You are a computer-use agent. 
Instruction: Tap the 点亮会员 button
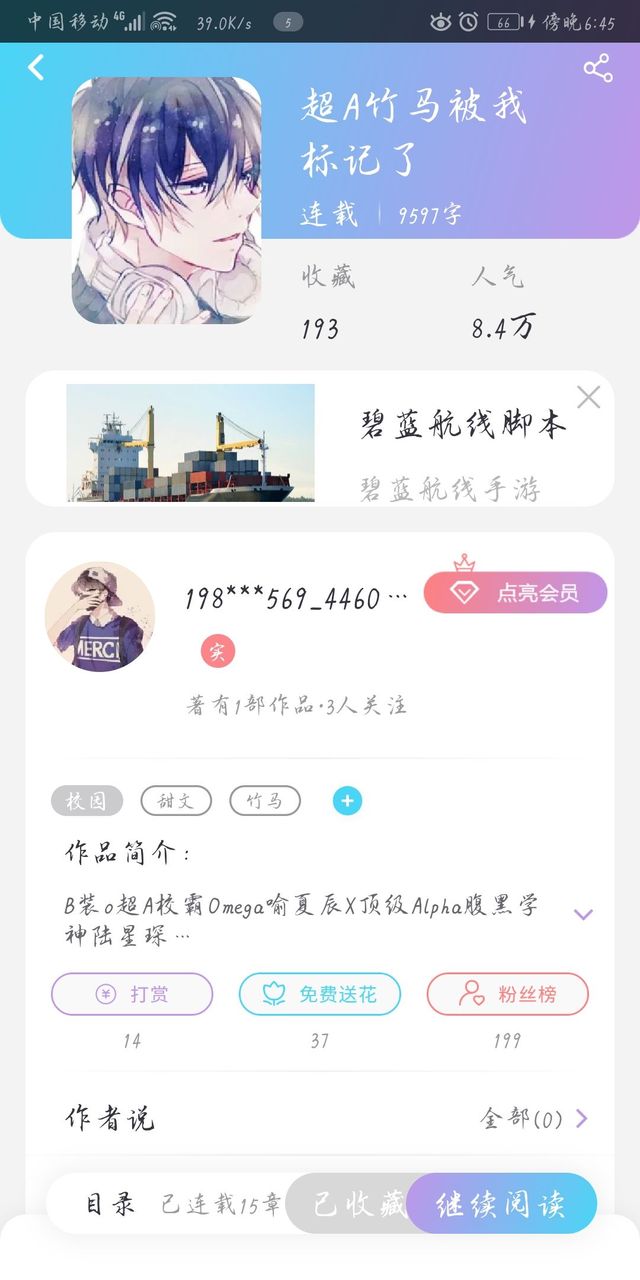click(x=516, y=592)
